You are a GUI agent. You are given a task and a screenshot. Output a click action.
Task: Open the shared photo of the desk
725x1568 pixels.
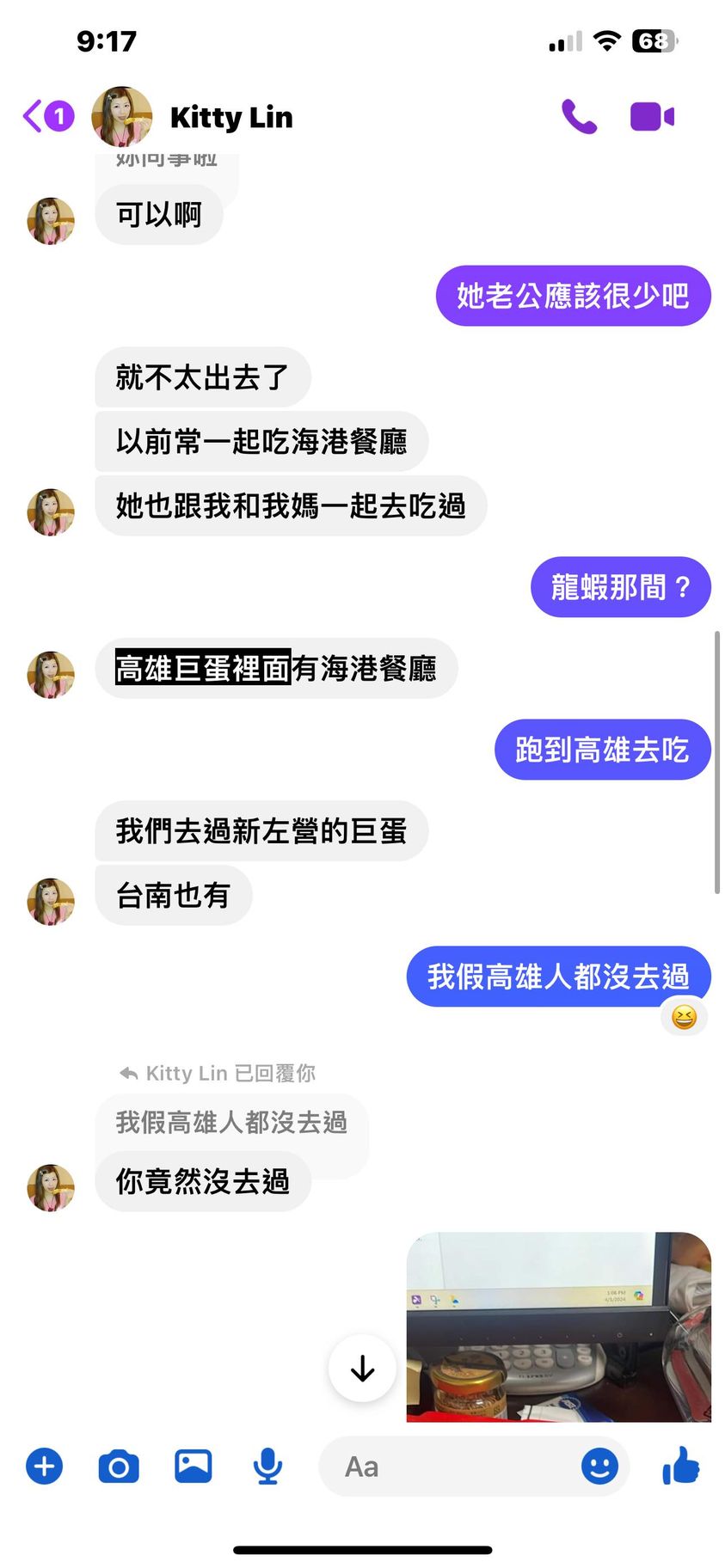point(558,1326)
